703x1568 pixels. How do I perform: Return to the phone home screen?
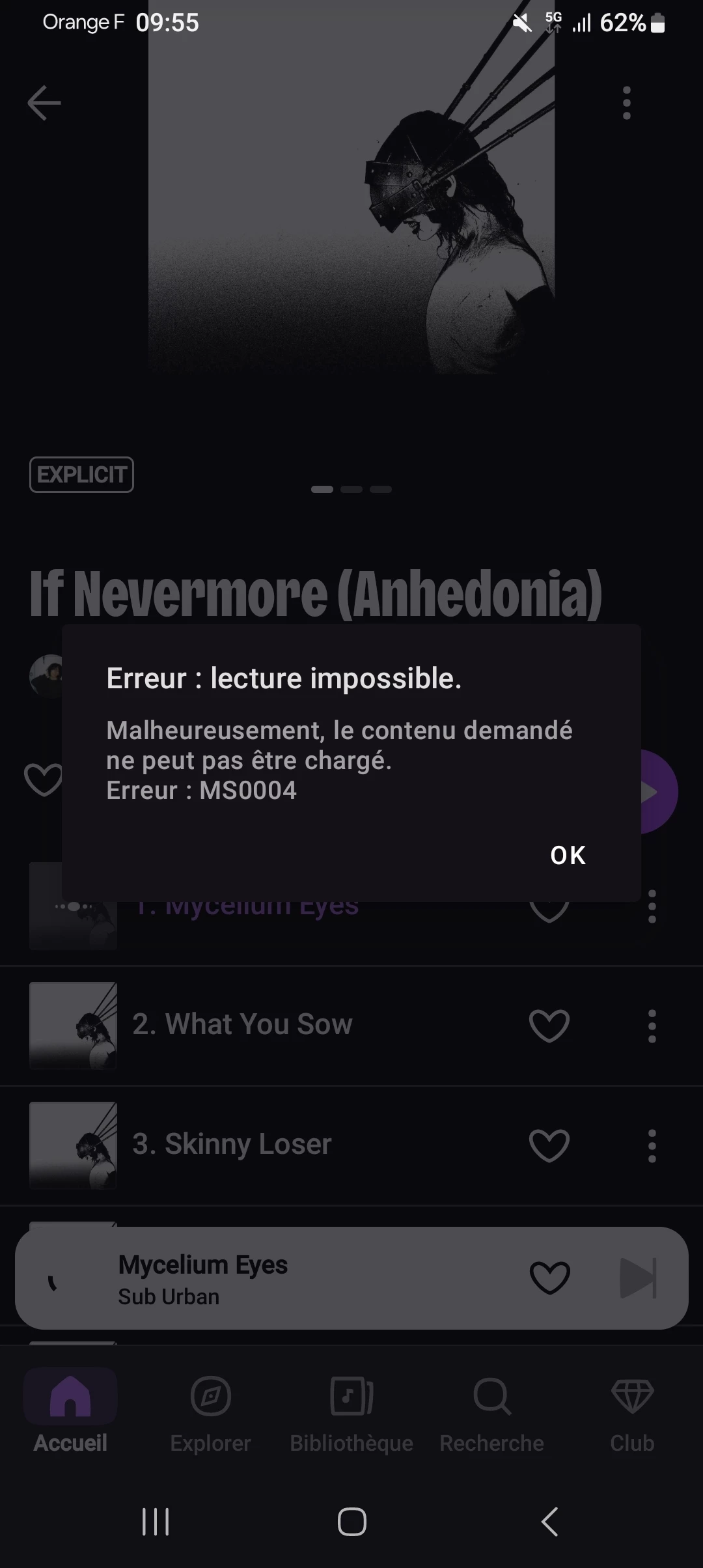(351, 1522)
